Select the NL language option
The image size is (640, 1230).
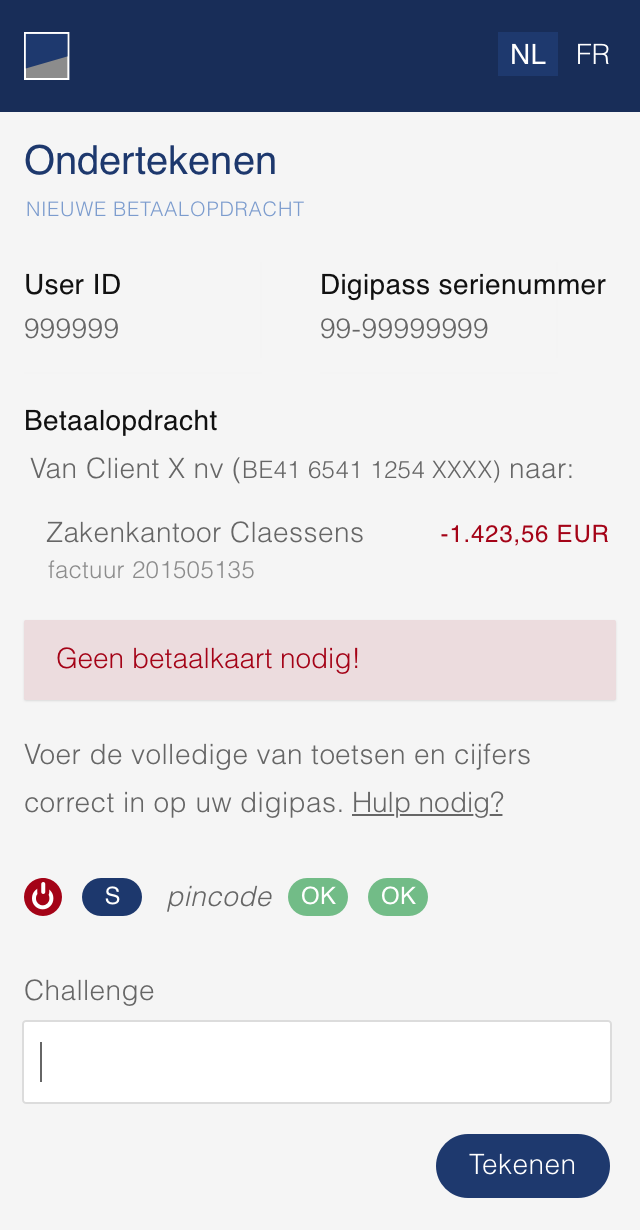tap(528, 55)
